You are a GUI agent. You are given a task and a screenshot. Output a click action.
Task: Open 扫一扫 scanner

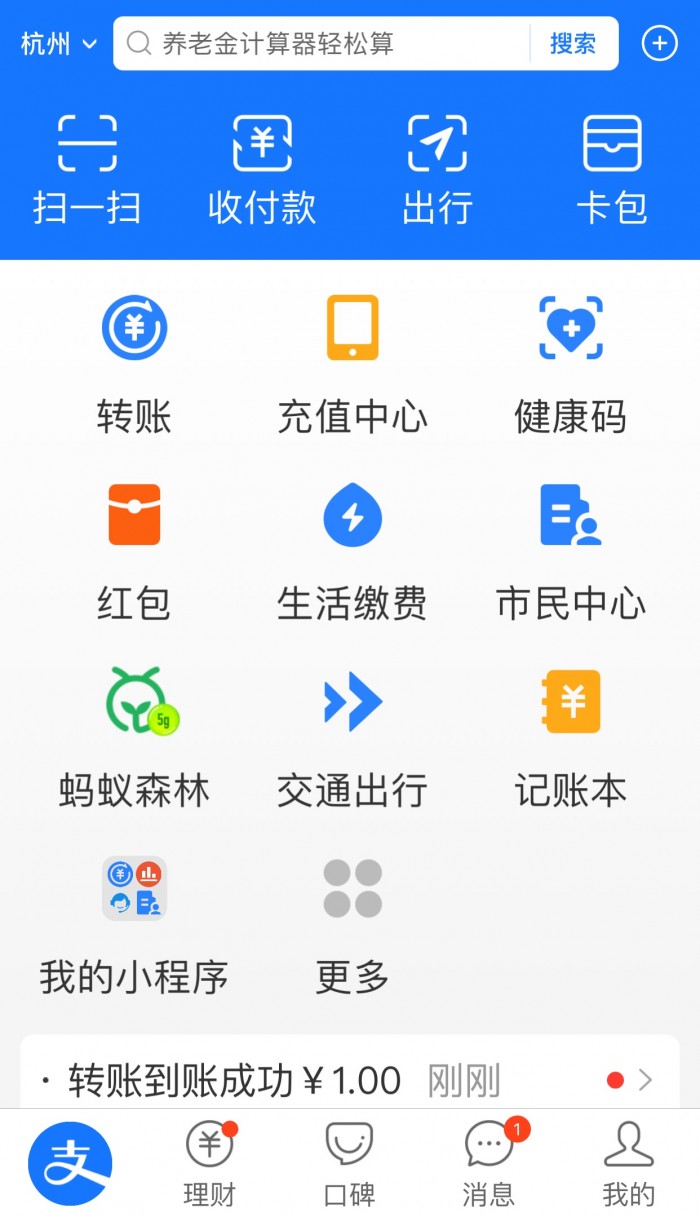click(x=87, y=170)
